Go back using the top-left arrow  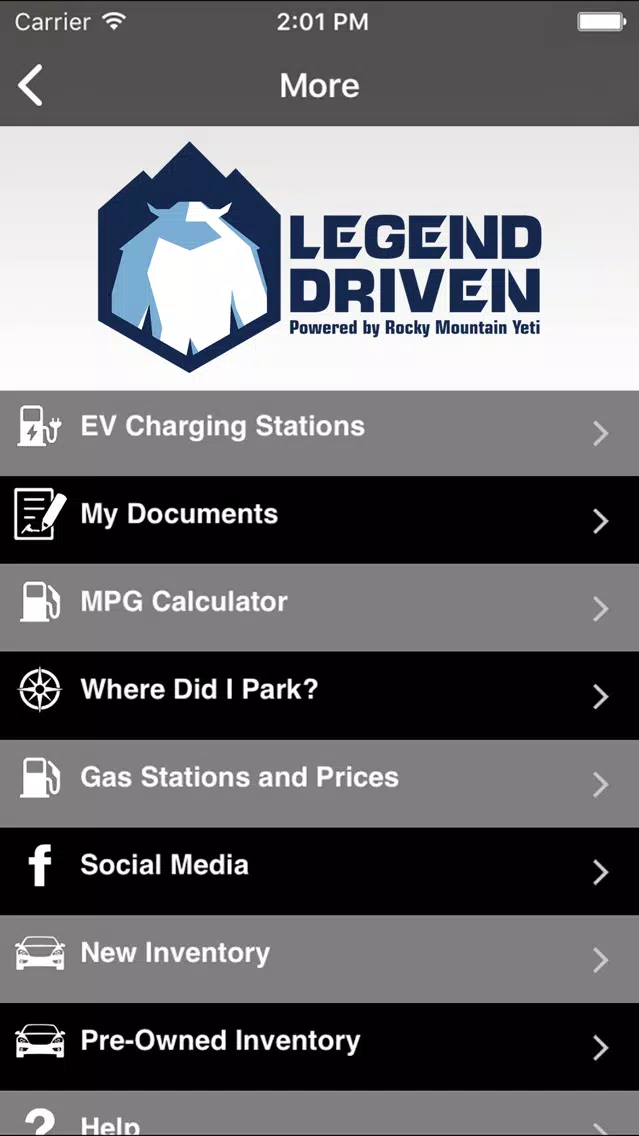30,85
